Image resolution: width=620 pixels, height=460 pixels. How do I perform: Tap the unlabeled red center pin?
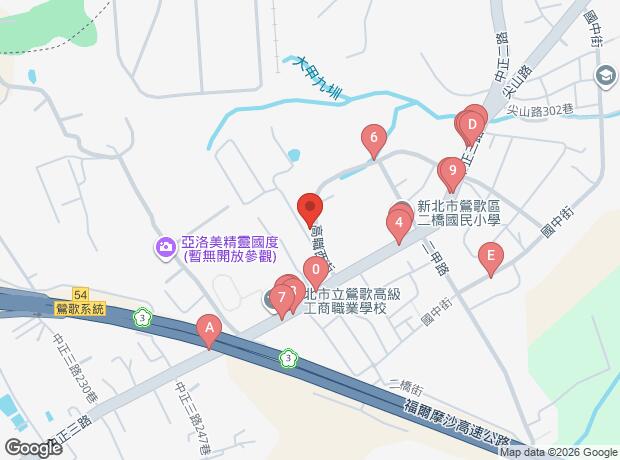point(309,207)
